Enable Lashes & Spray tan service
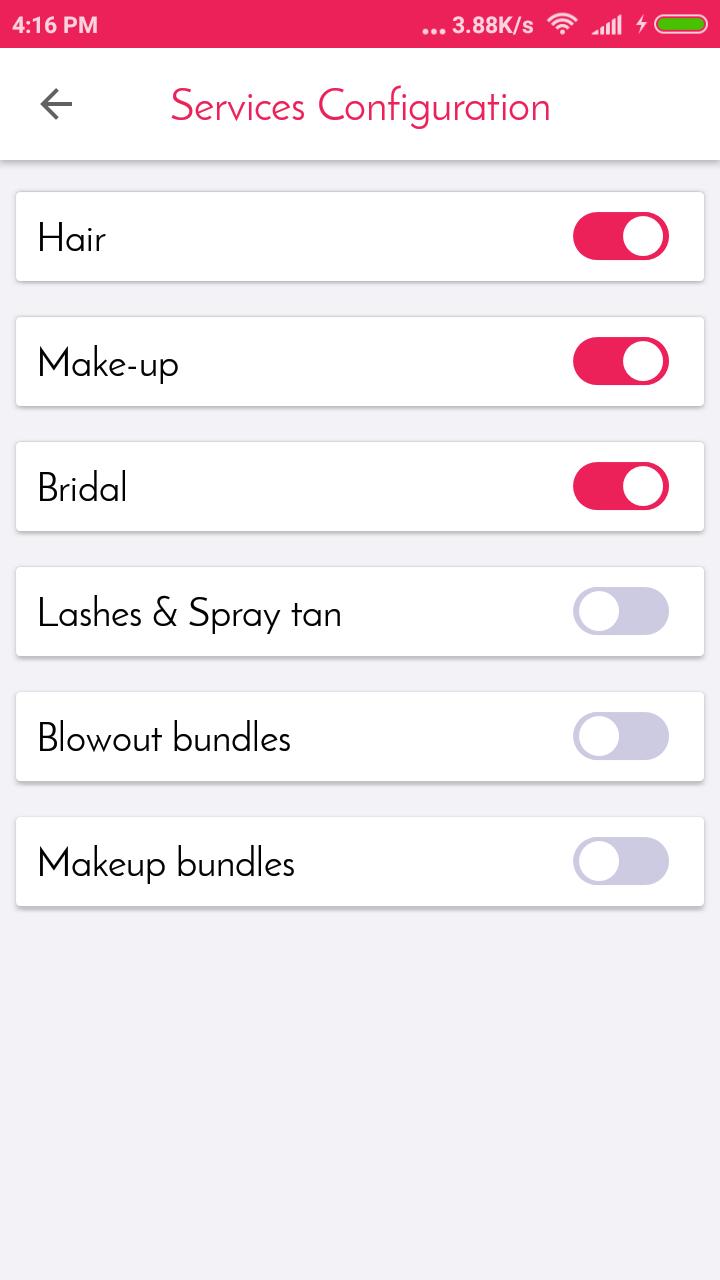 click(620, 611)
